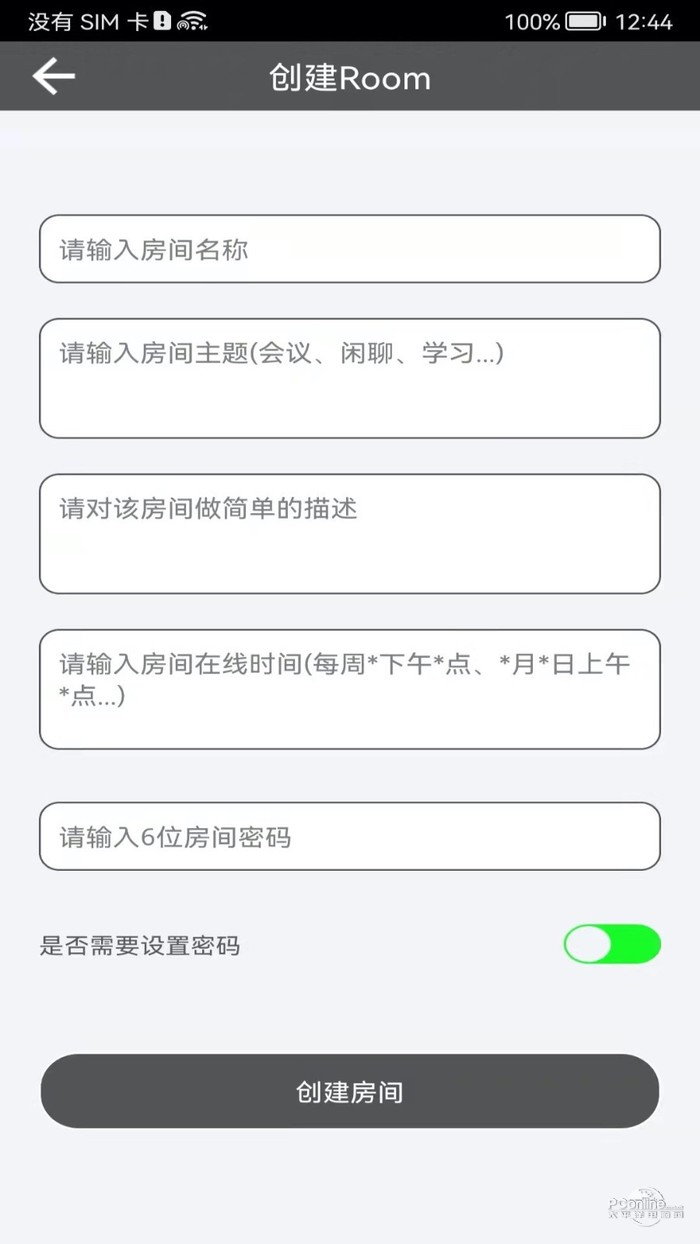700x1244 pixels.
Task: Focus the 房间主题 input box
Action: click(350, 378)
